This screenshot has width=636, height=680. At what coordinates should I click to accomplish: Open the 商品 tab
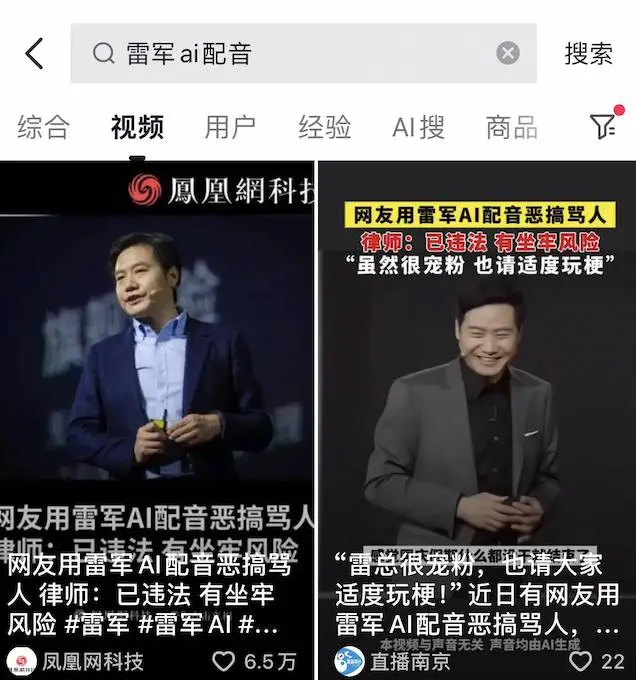(511, 127)
